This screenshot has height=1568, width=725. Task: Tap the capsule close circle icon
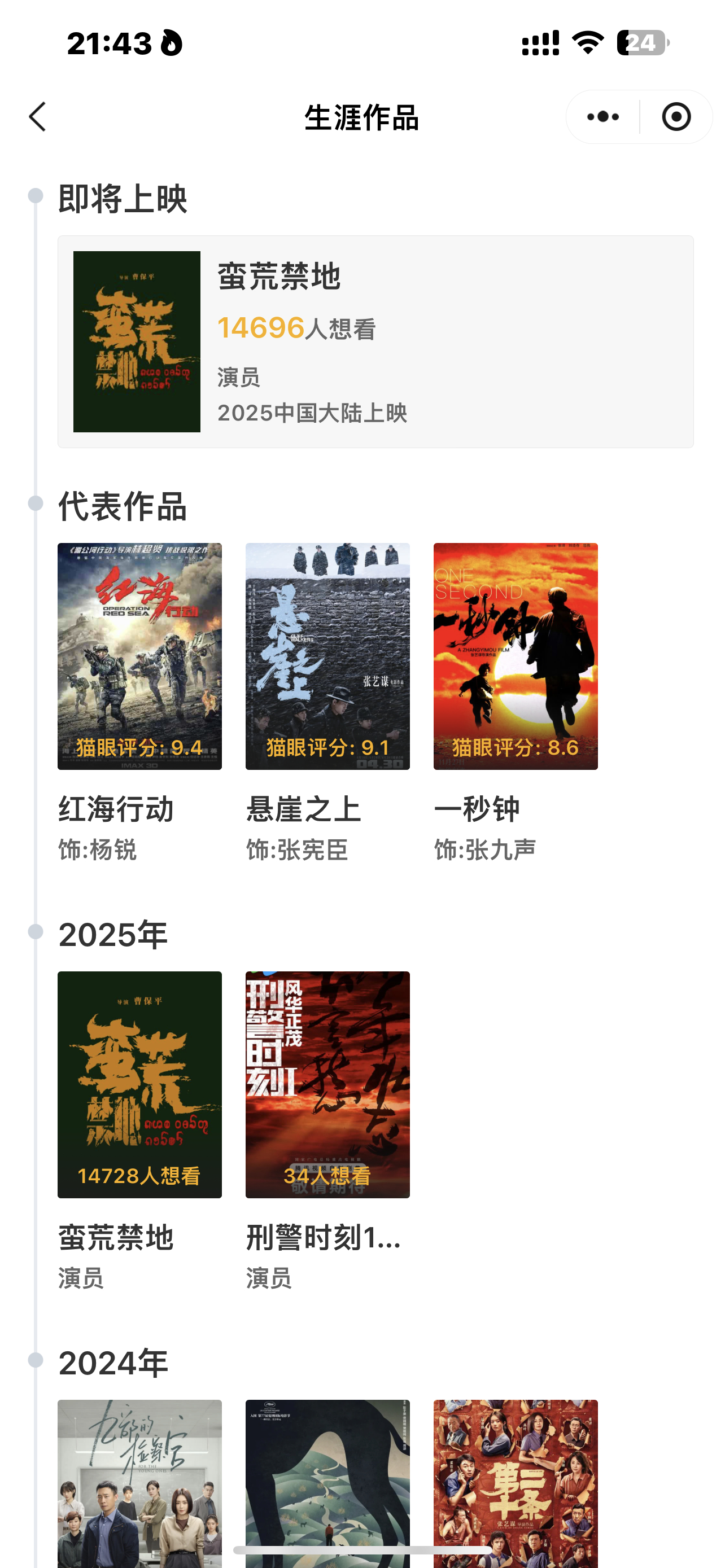676,117
